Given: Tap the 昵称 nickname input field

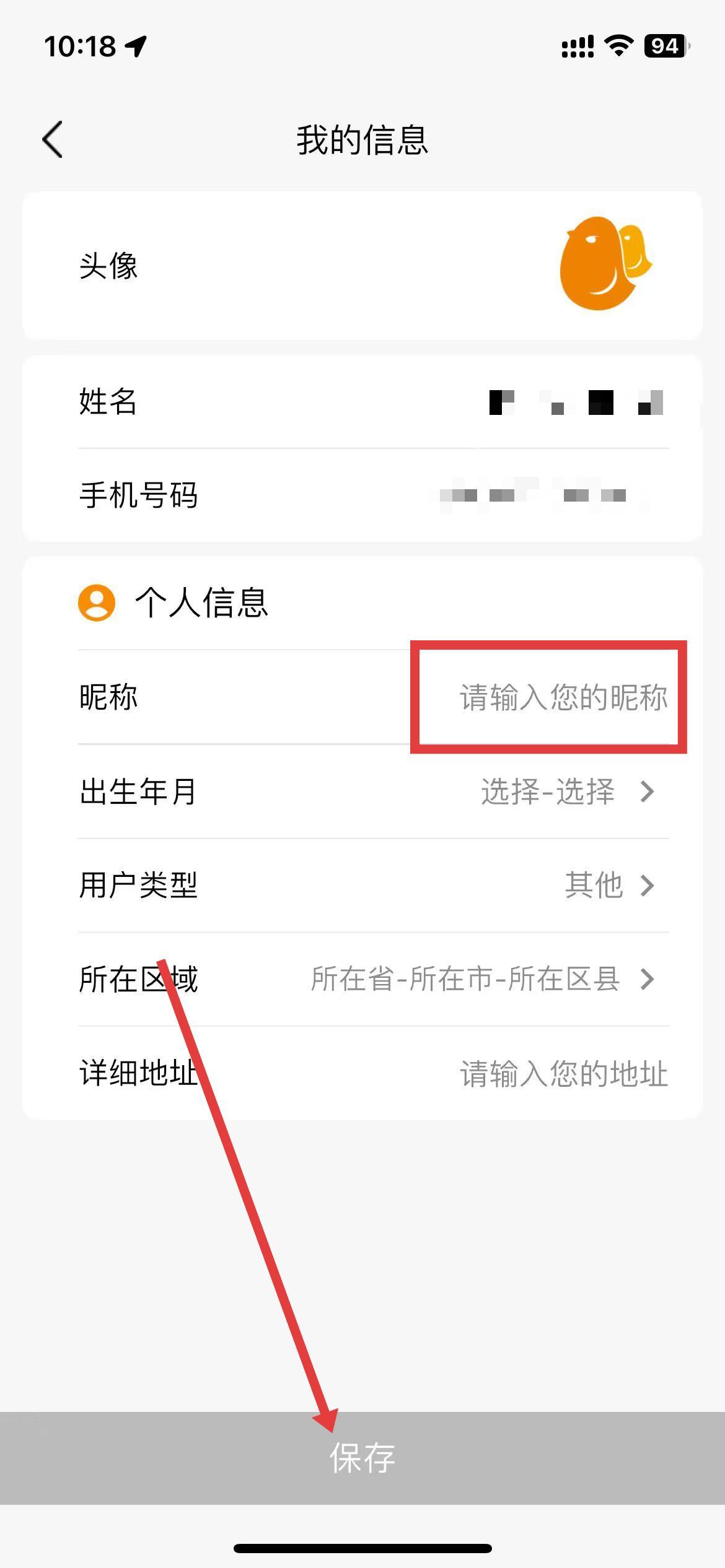Looking at the screenshot, I should pyautogui.click(x=563, y=697).
